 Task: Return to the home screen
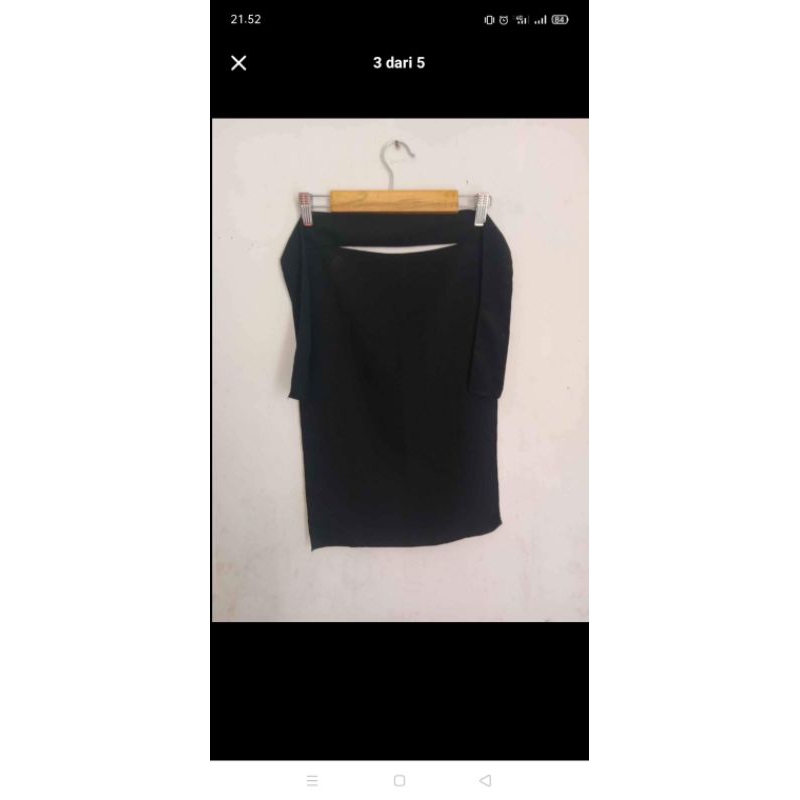coord(399,780)
